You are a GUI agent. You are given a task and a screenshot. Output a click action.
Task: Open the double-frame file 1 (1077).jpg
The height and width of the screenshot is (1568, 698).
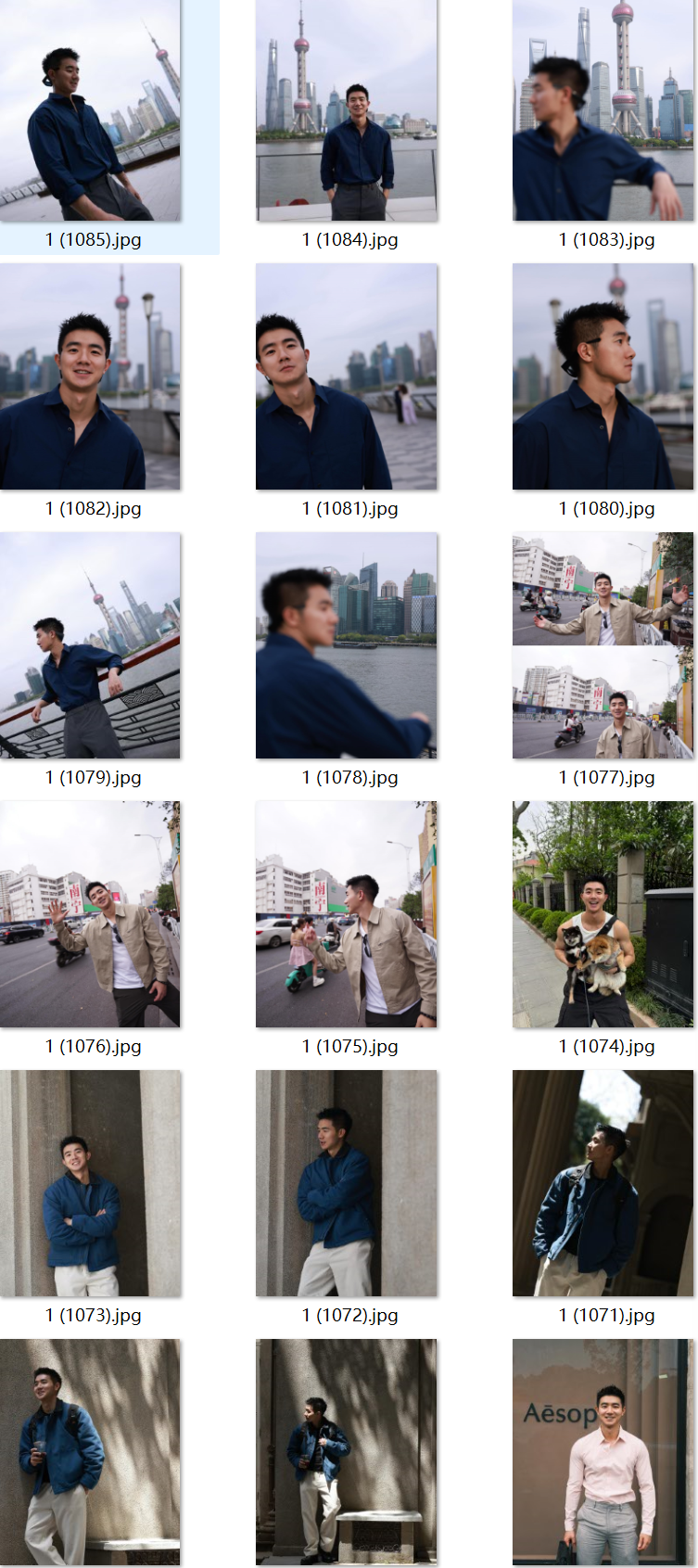coord(603,645)
